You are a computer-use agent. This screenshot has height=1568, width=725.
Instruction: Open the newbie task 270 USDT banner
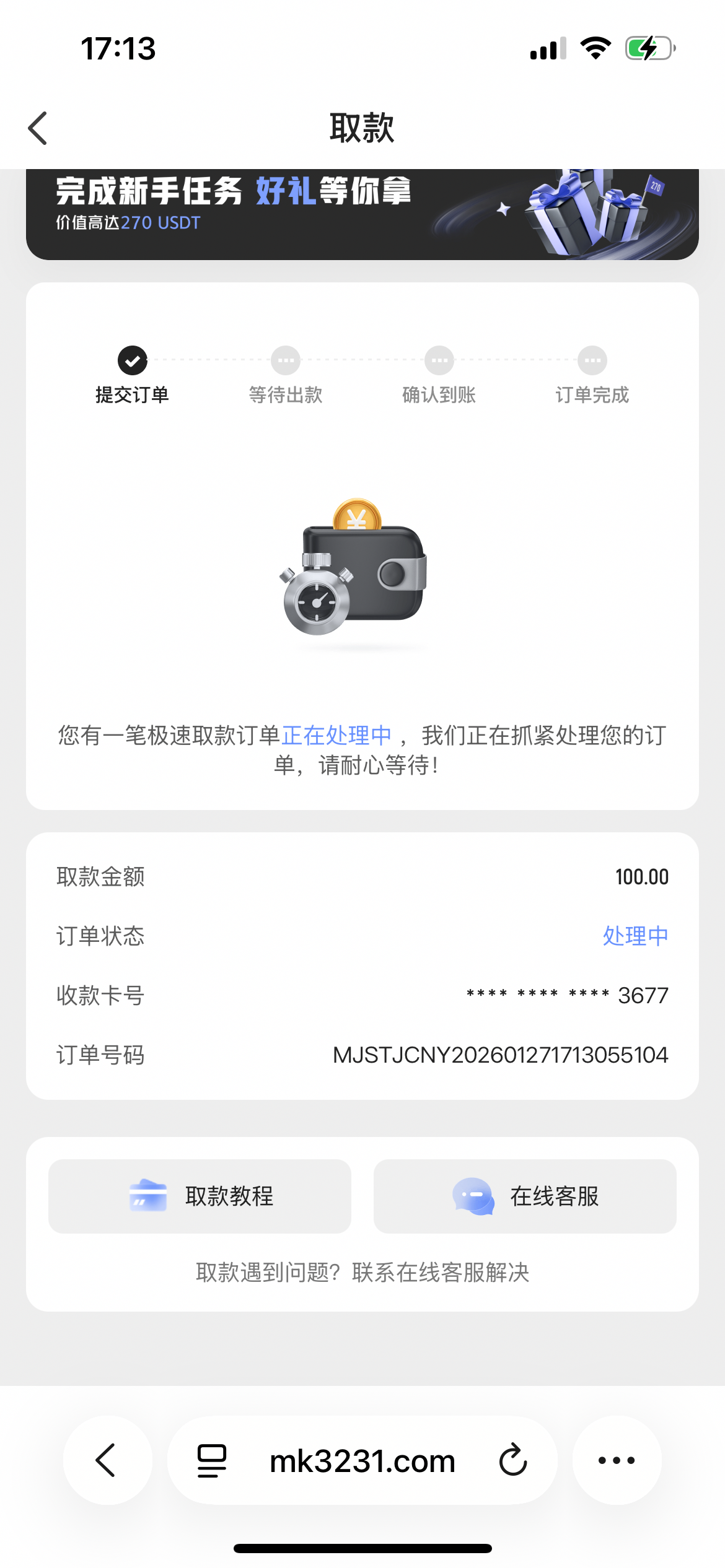point(362,212)
